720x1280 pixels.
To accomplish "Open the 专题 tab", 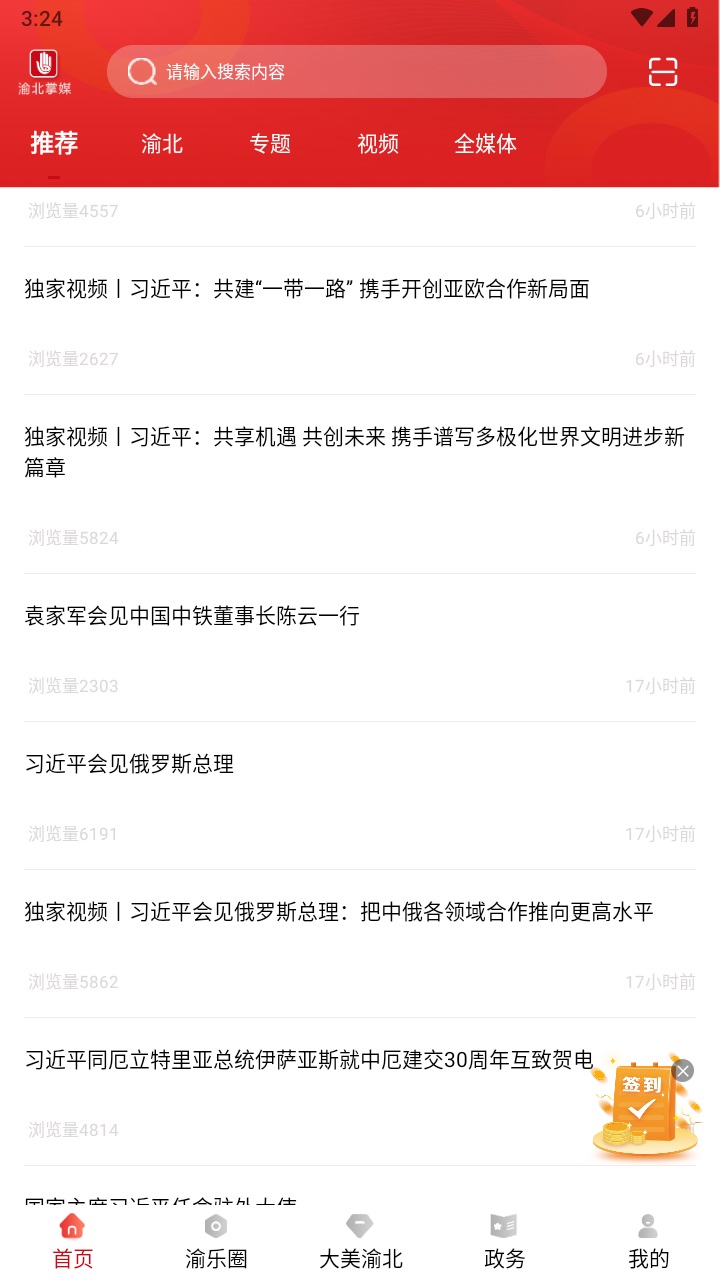I will point(269,144).
